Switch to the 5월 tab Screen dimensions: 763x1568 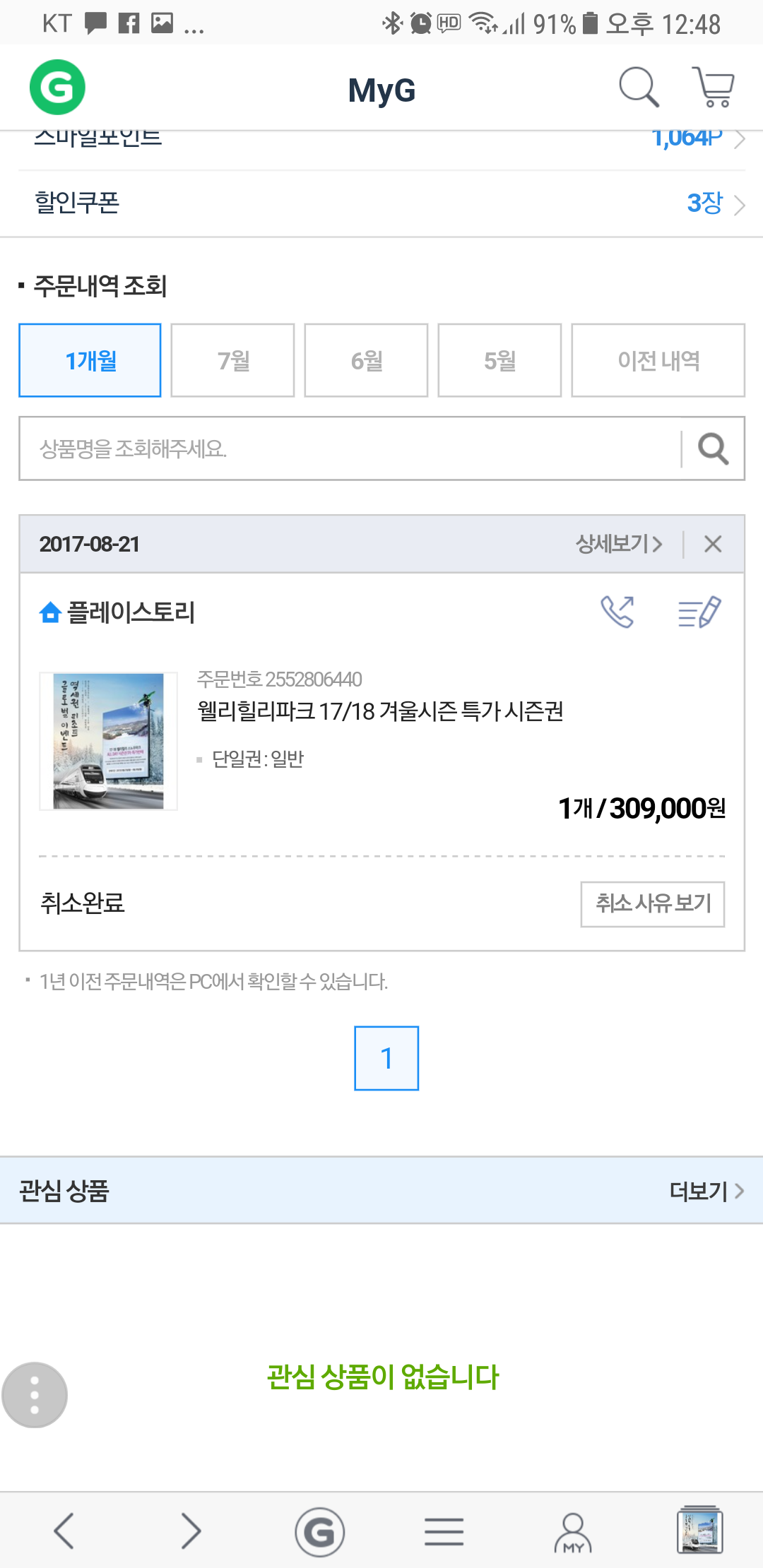click(x=499, y=361)
